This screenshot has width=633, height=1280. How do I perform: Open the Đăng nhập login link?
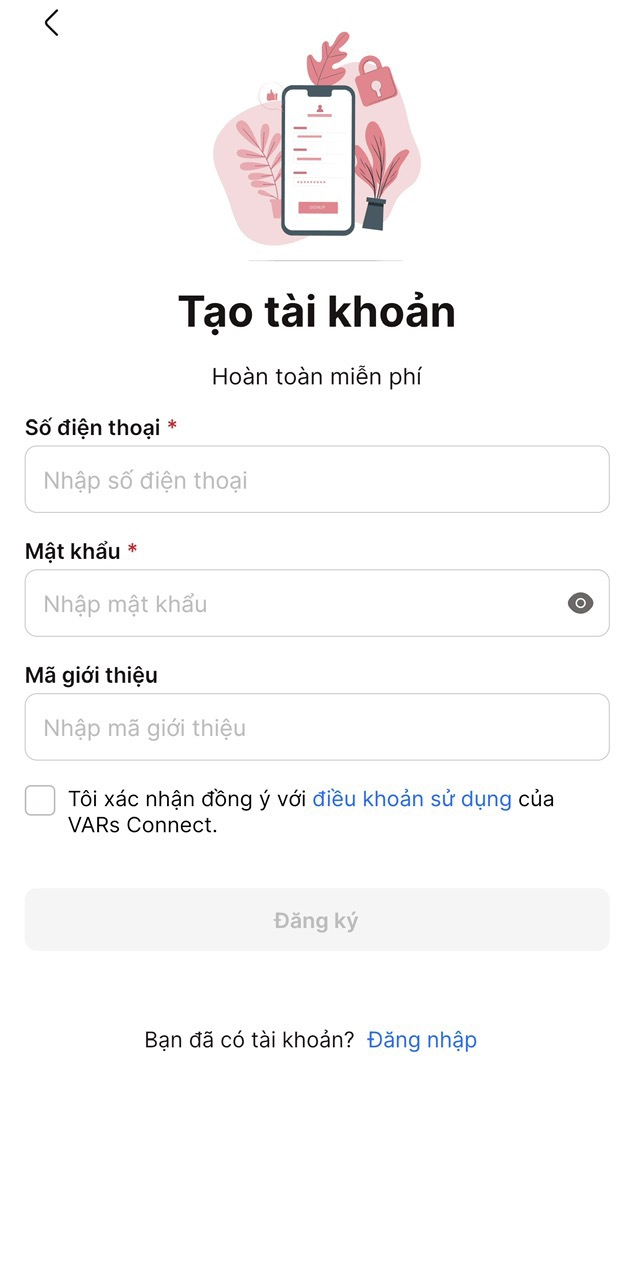pos(422,1040)
